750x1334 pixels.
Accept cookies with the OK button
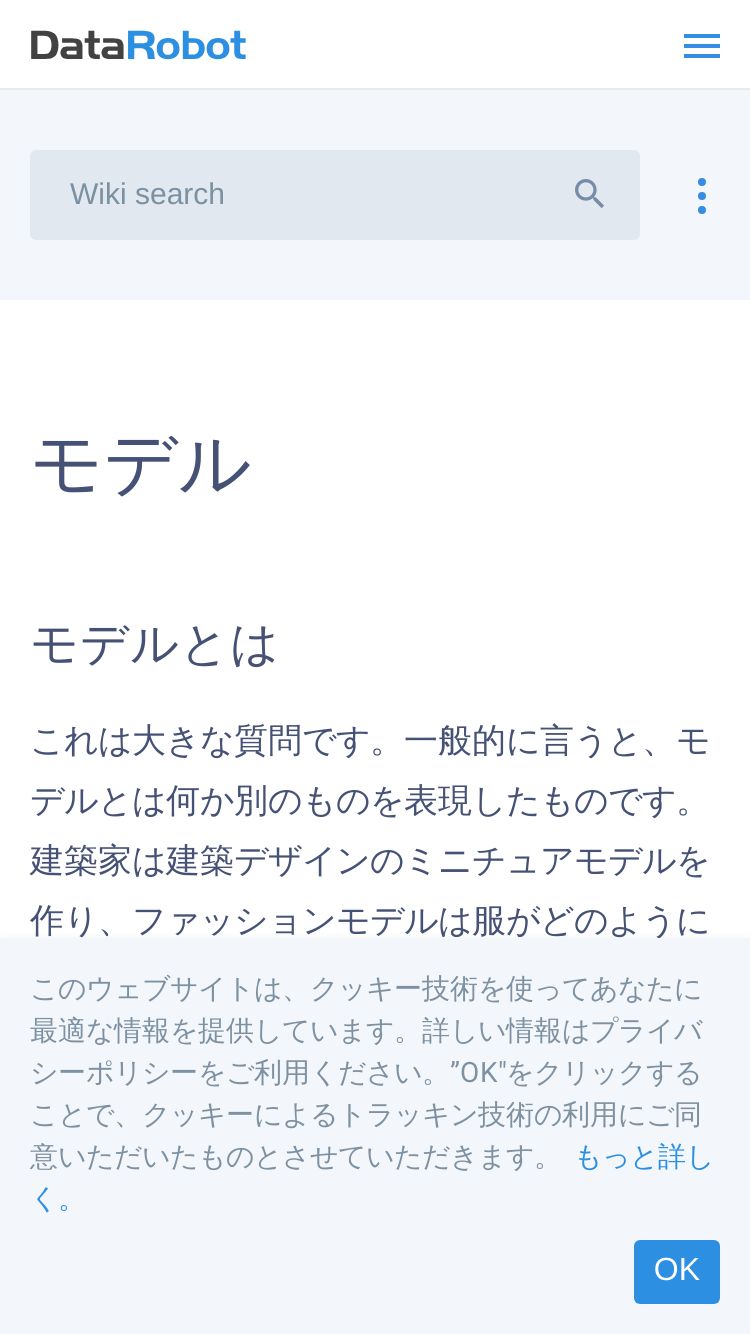pos(677,1272)
